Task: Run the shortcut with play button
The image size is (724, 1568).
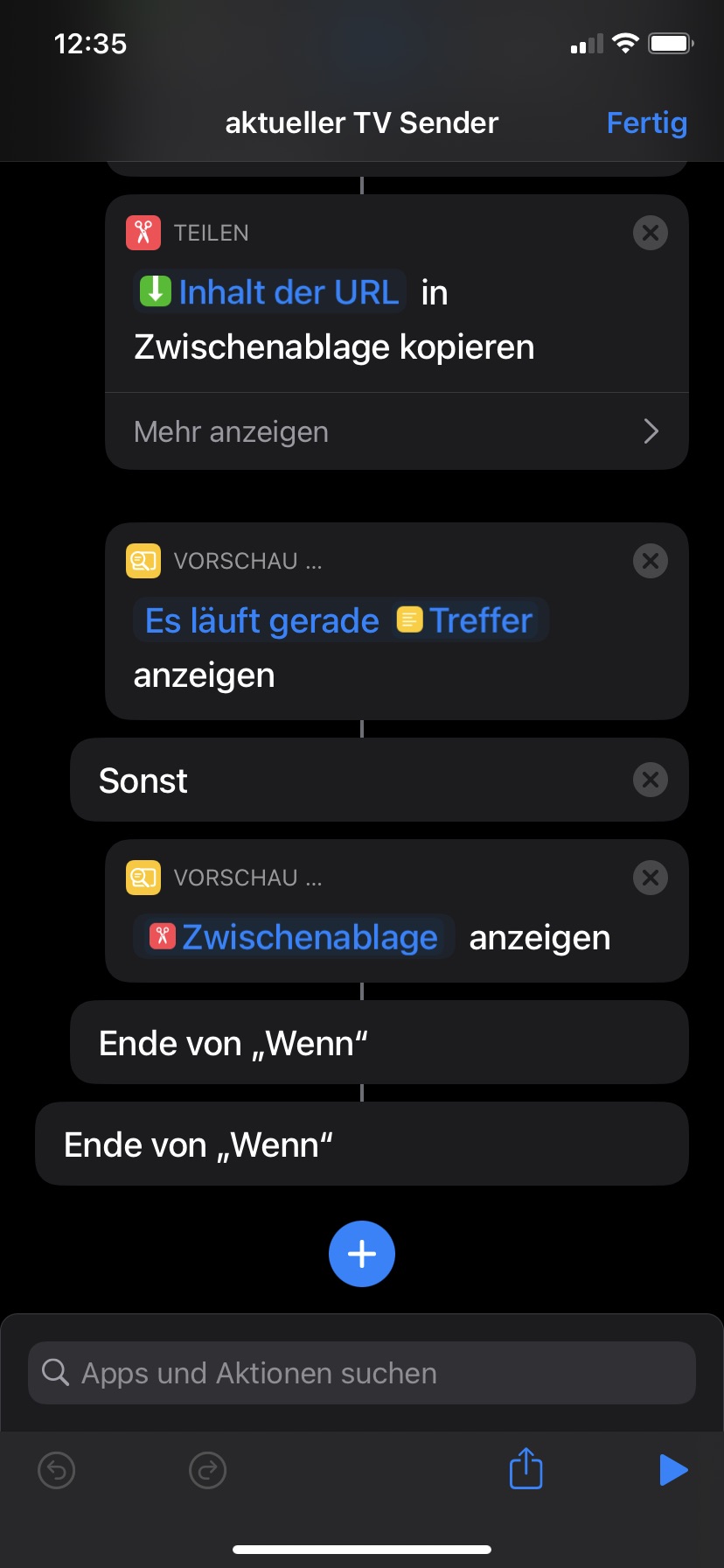Action: point(672,1470)
